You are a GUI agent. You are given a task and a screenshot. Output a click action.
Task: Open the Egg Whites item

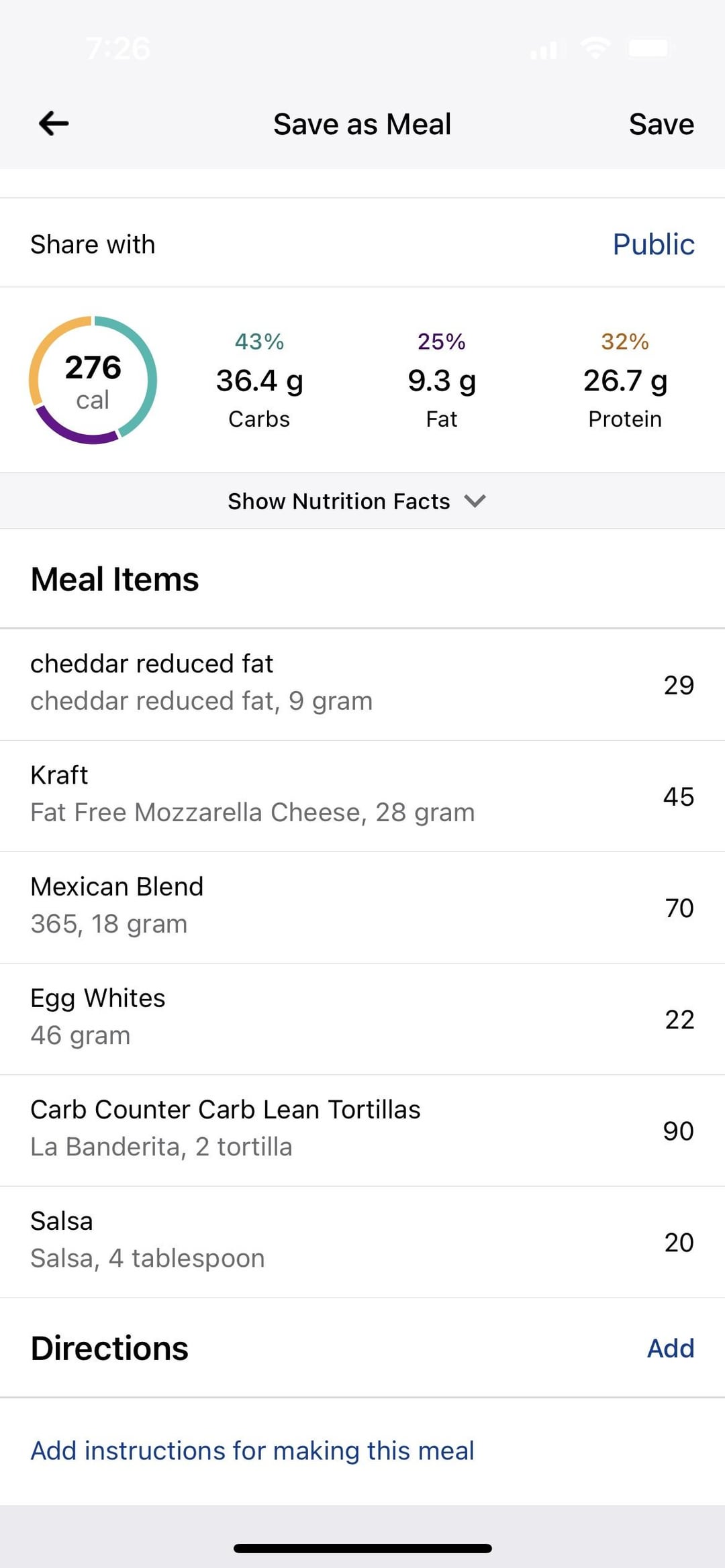coord(362,1018)
